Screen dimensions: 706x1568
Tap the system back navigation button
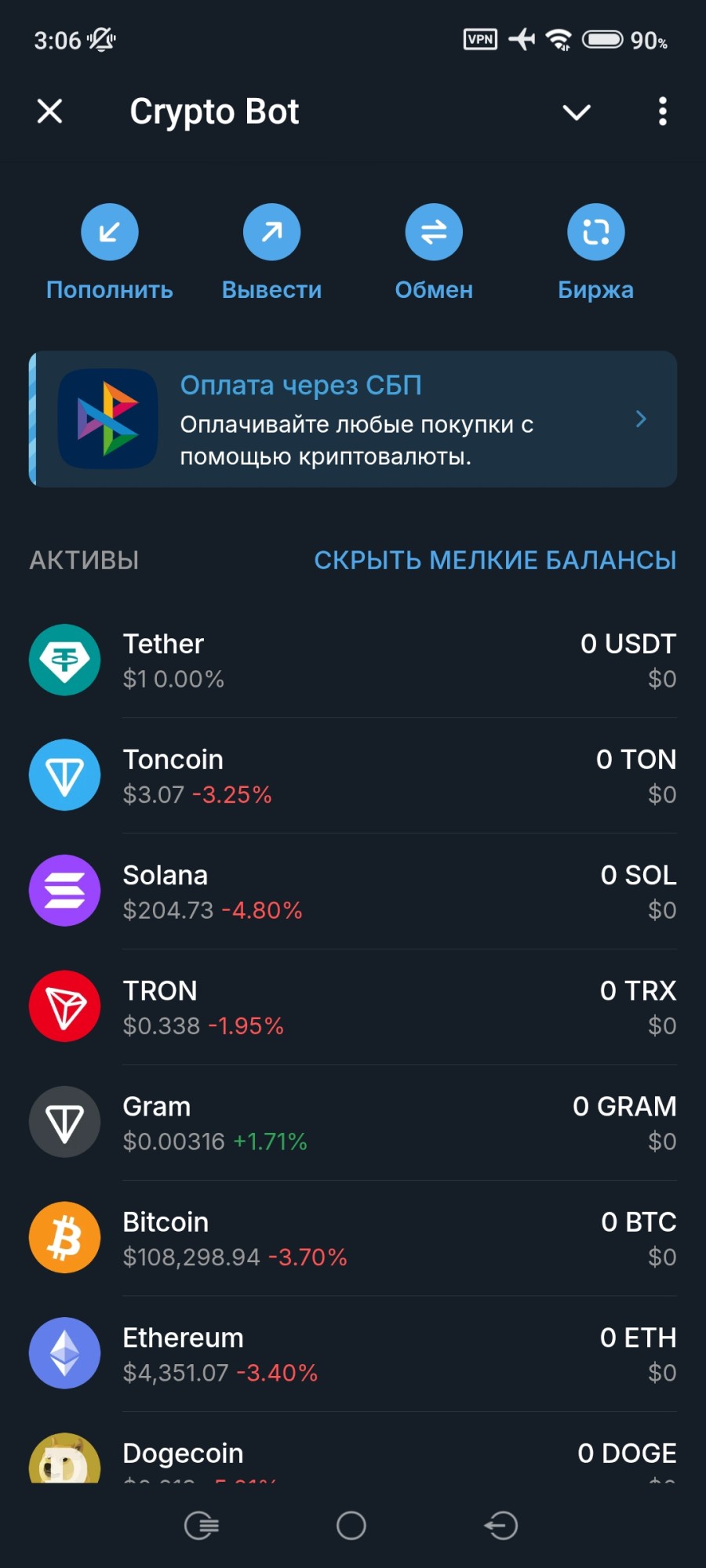tap(501, 1526)
